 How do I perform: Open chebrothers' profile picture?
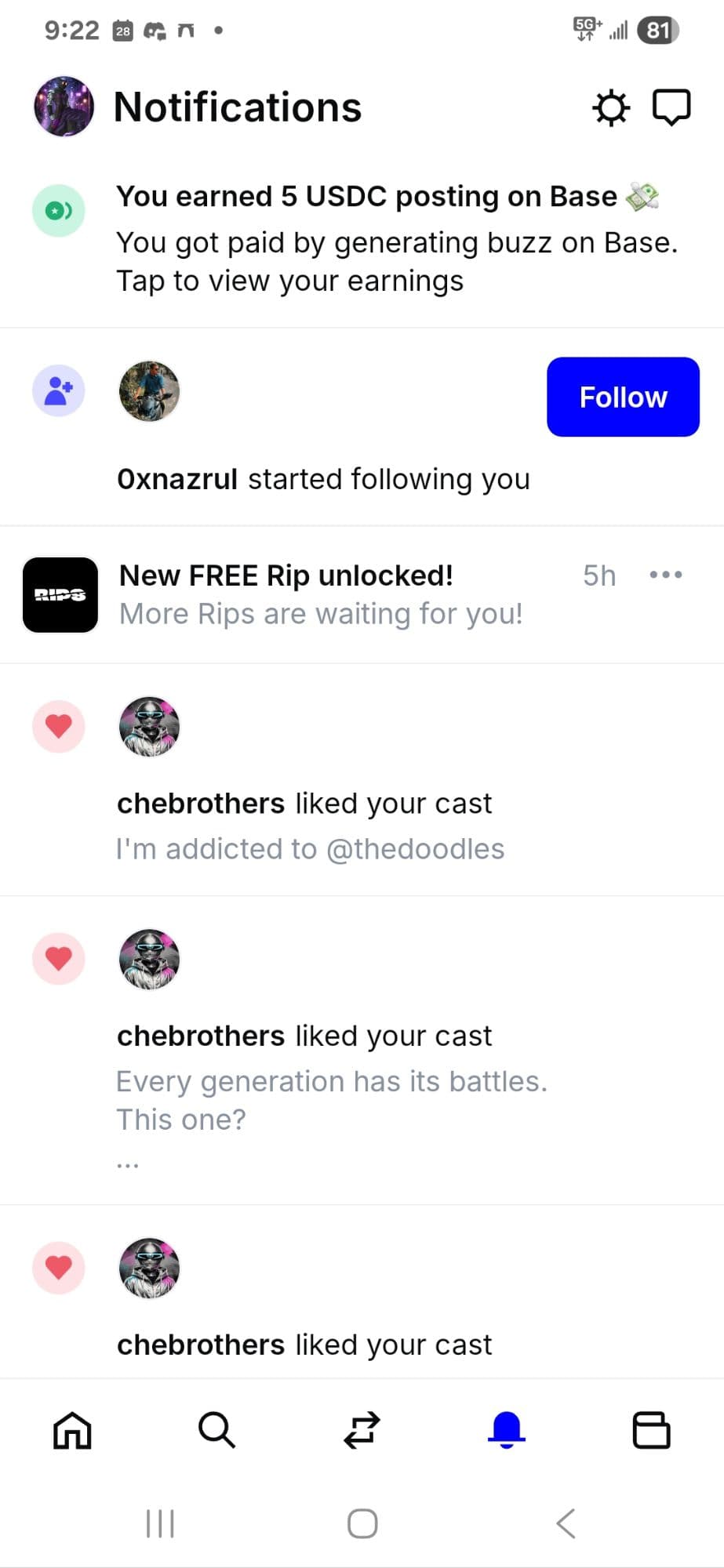click(149, 727)
